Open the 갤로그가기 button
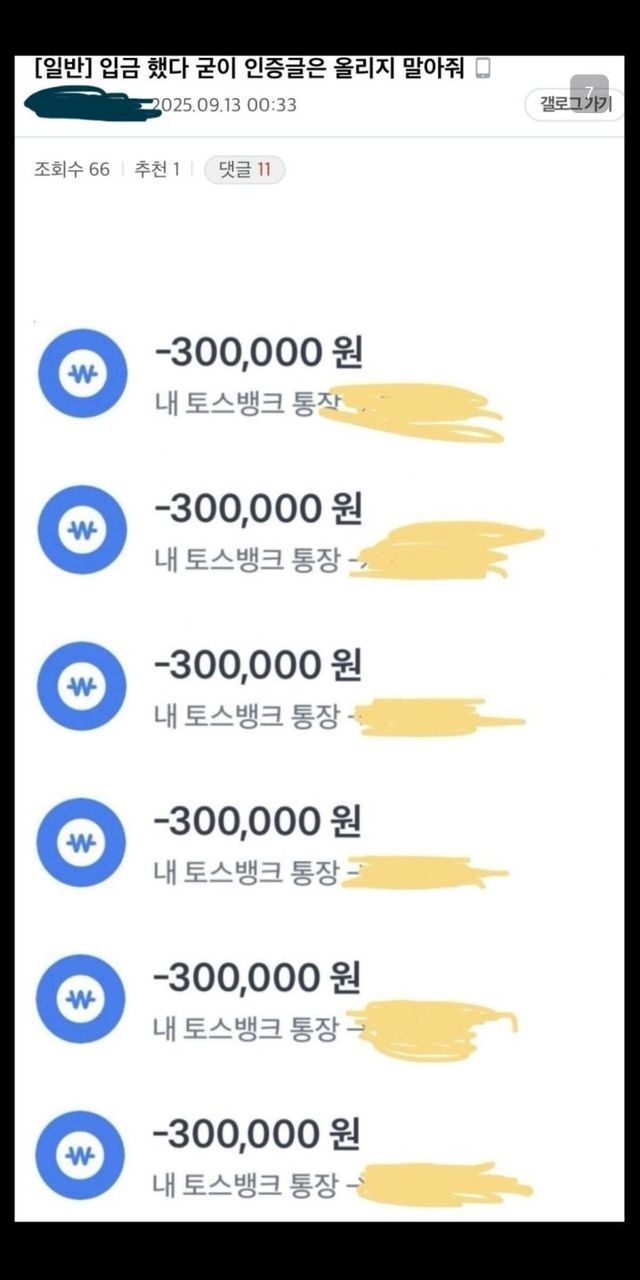Screen dimensions: 640x1280 pyautogui.click(x=571, y=105)
